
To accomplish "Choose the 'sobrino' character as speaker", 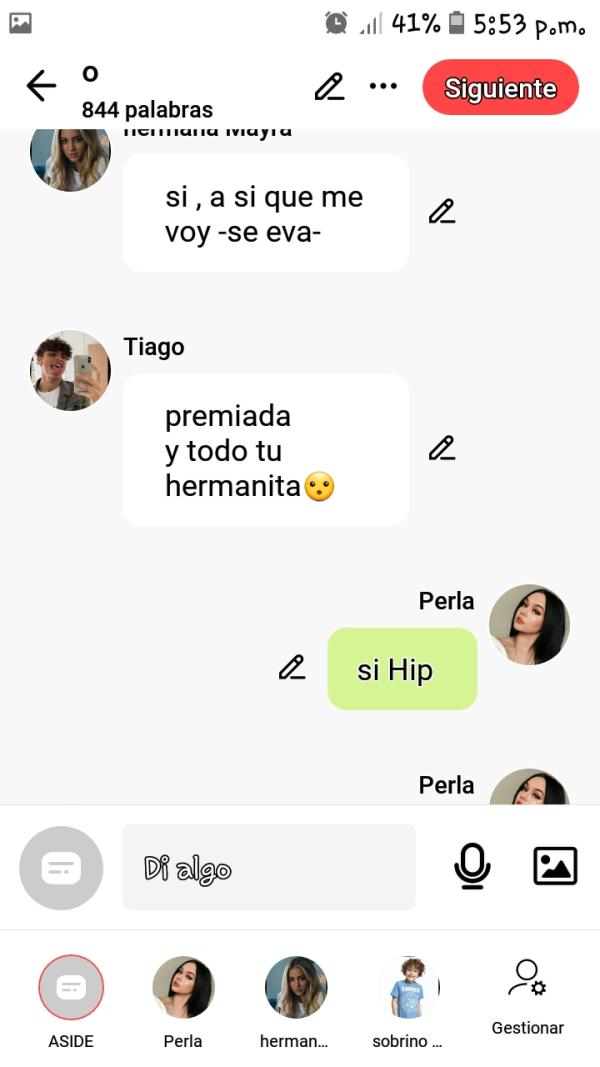I will click(x=408, y=988).
